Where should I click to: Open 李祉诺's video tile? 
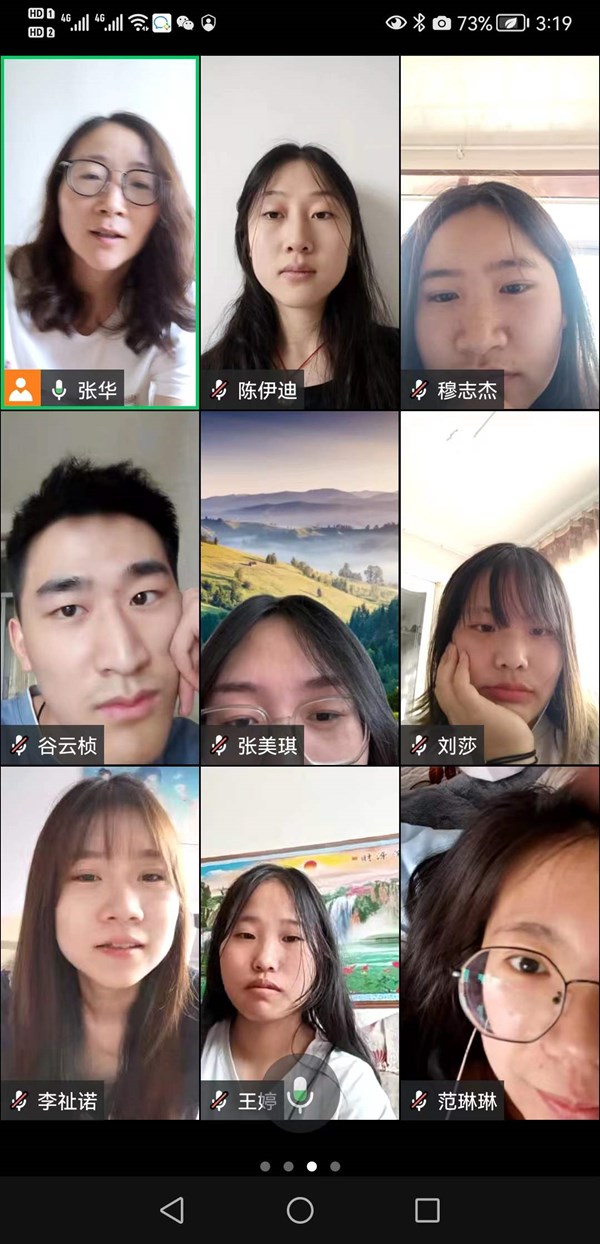coord(100,940)
